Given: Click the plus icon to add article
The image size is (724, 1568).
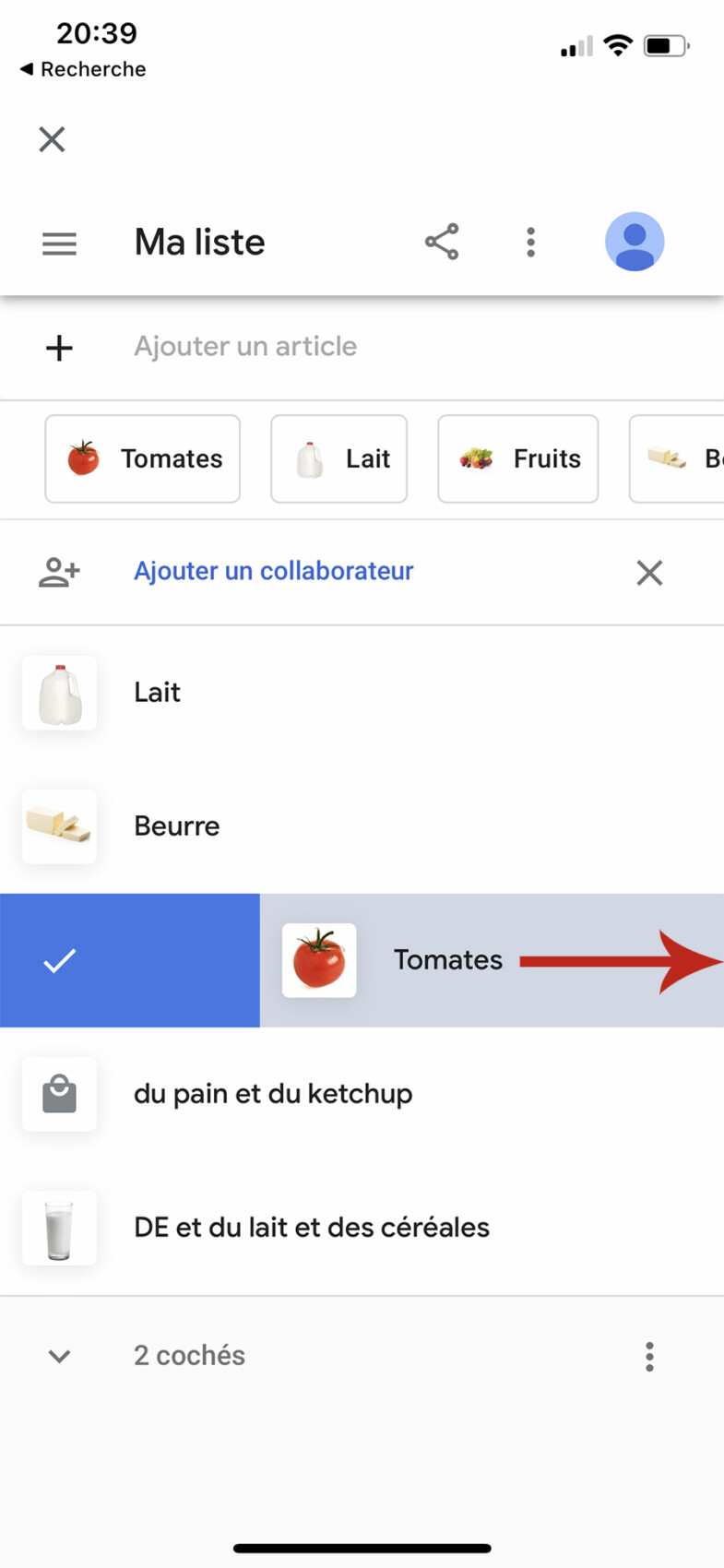Looking at the screenshot, I should point(58,348).
